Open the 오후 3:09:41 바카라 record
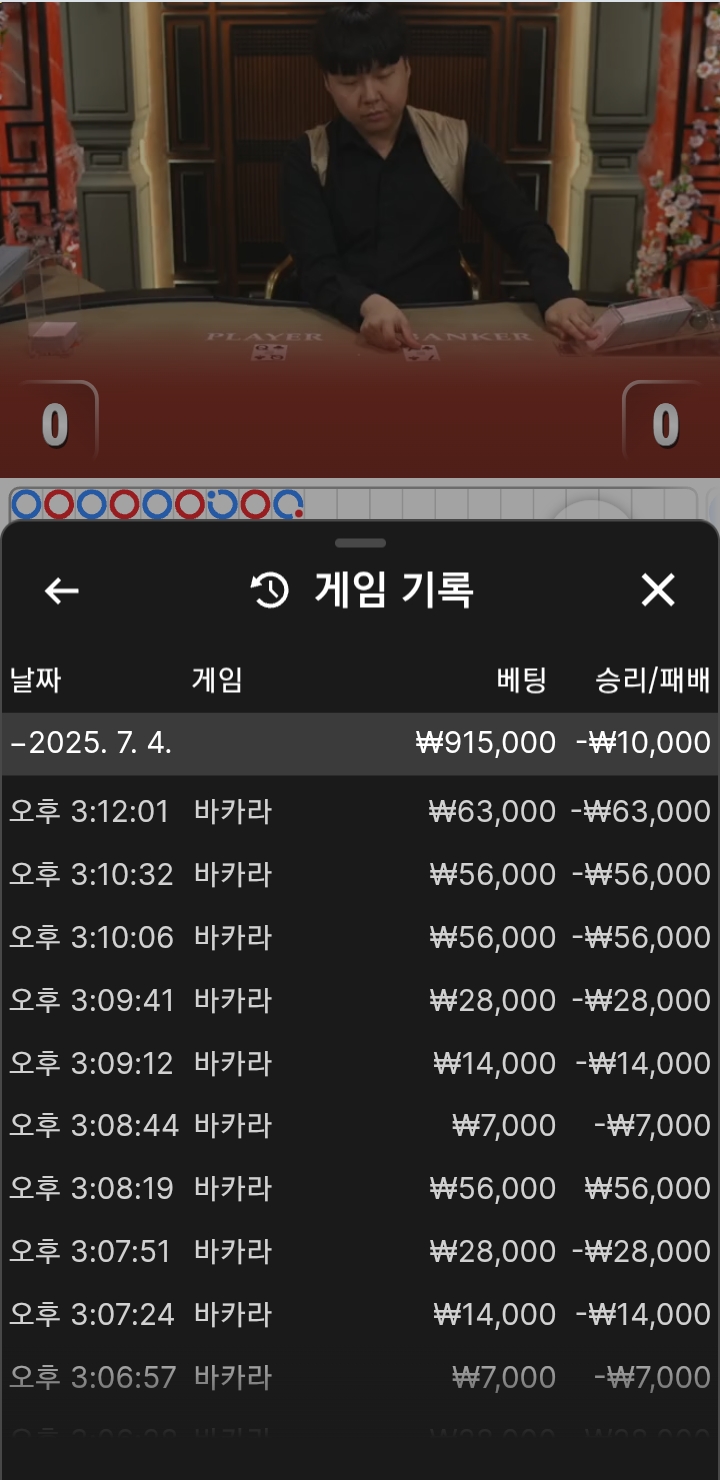The width and height of the screenshot is (720, 1480). click(x=360, y=1000)
